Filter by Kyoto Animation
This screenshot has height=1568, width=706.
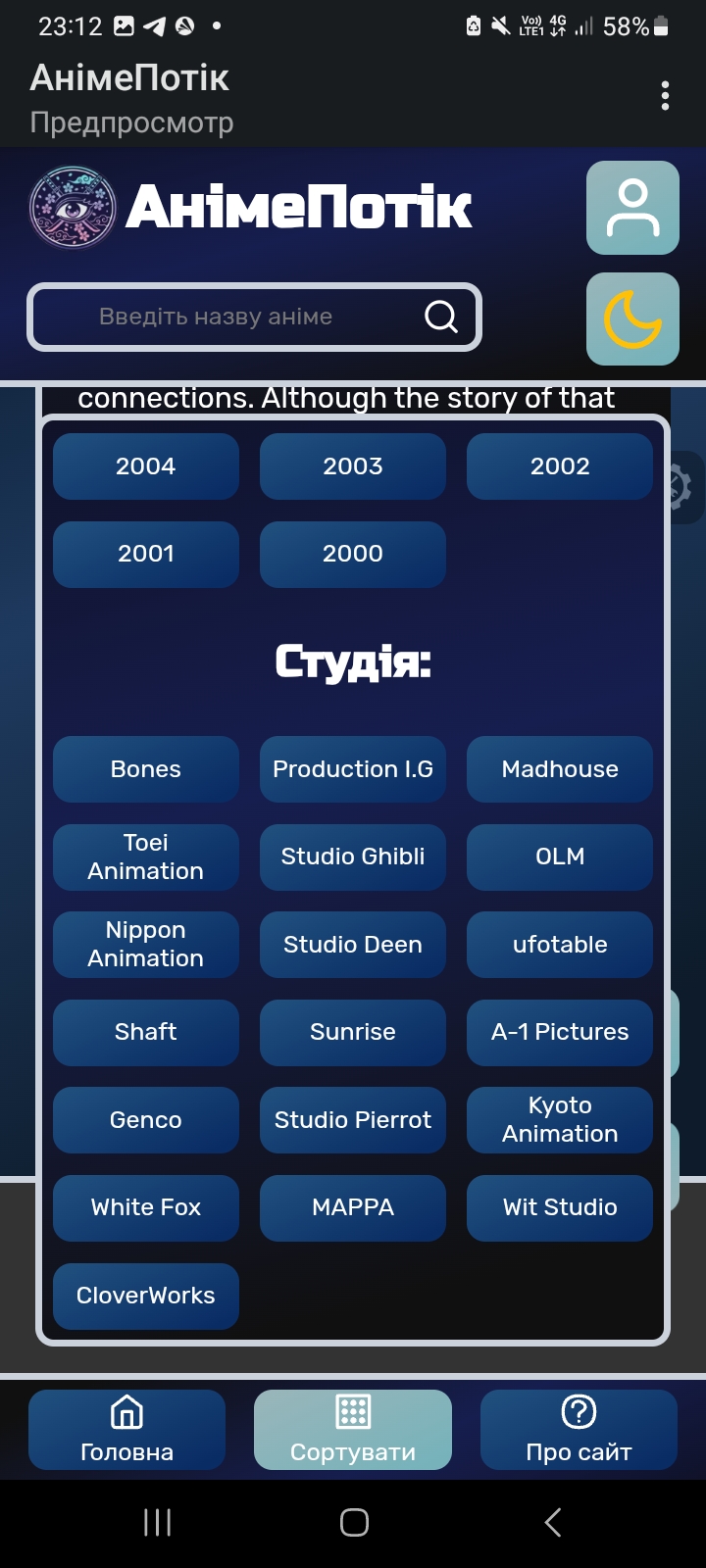[x=560, y=1119]
